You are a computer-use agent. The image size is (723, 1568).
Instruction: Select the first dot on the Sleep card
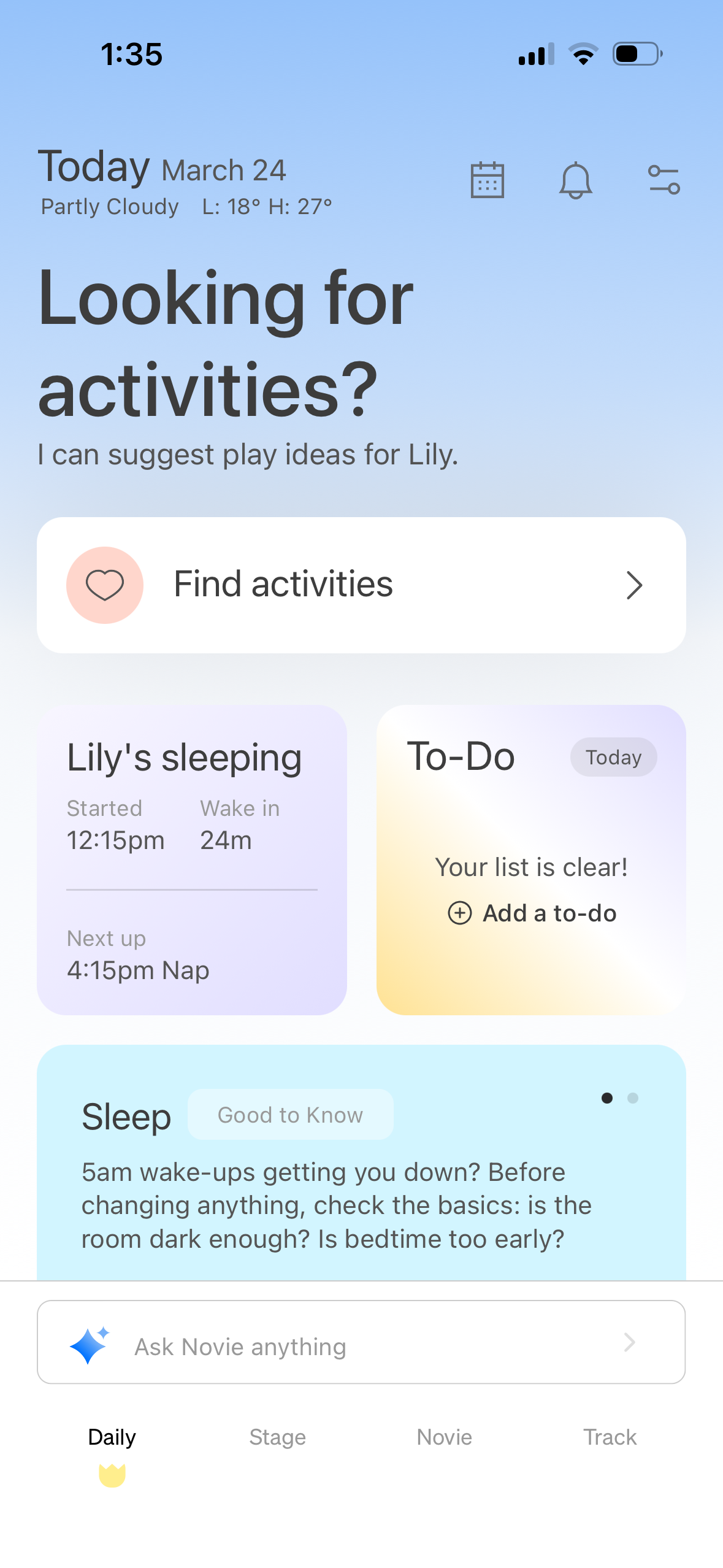click(x=607, y=1098)
